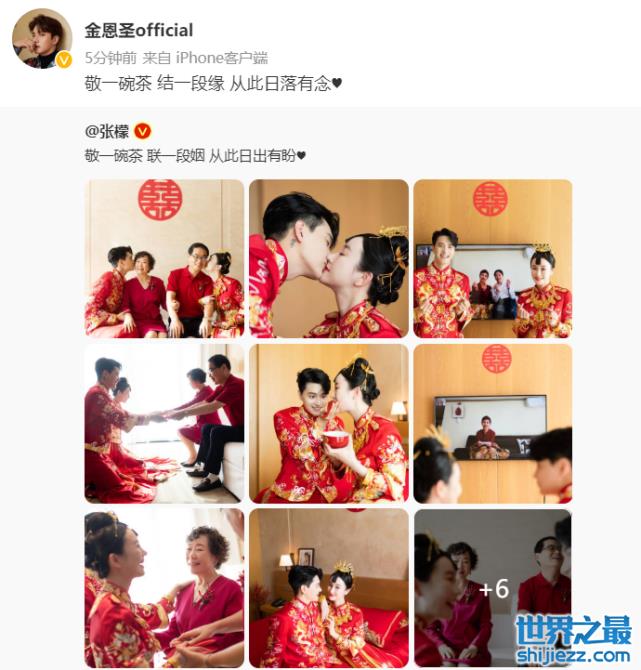Open photo of couple holding red bowl
The width and height of the screenshot is (641, 670).
tap(328, 423)
